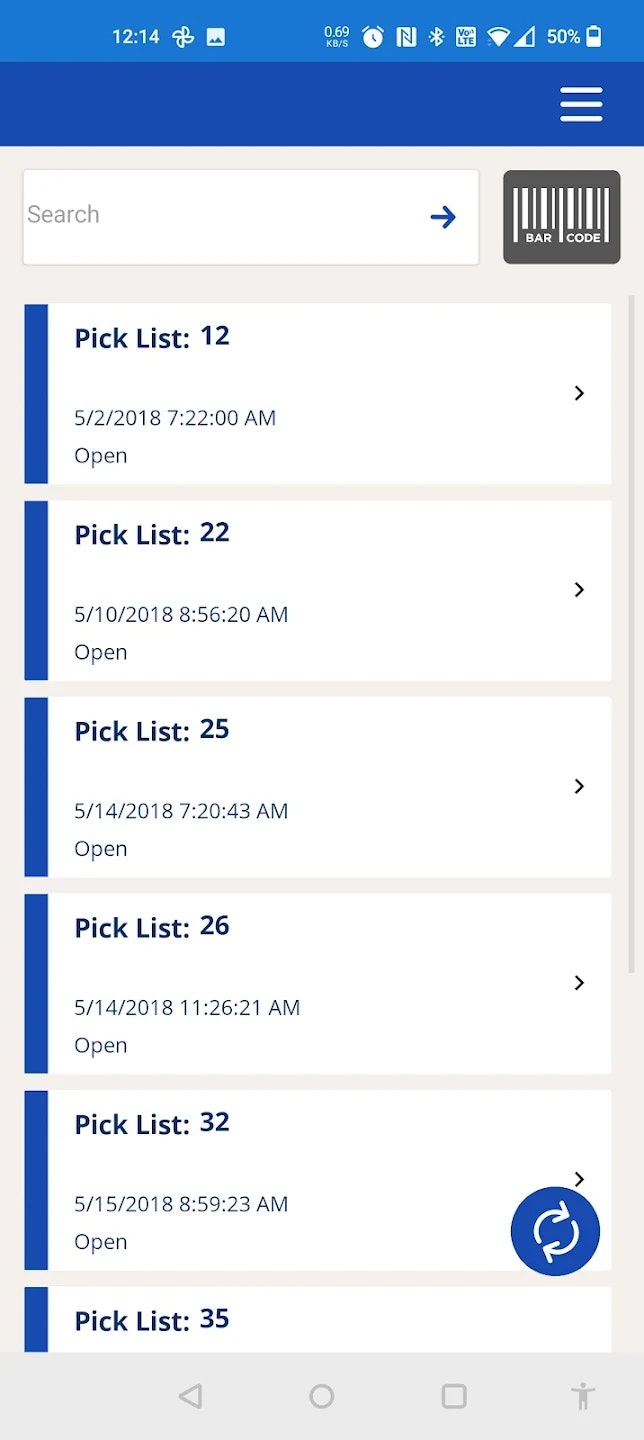Refresh the pick lists with sync button
Image resolution: width=644 pixels, height=1440 pixels.
(x=555, y=1231)
